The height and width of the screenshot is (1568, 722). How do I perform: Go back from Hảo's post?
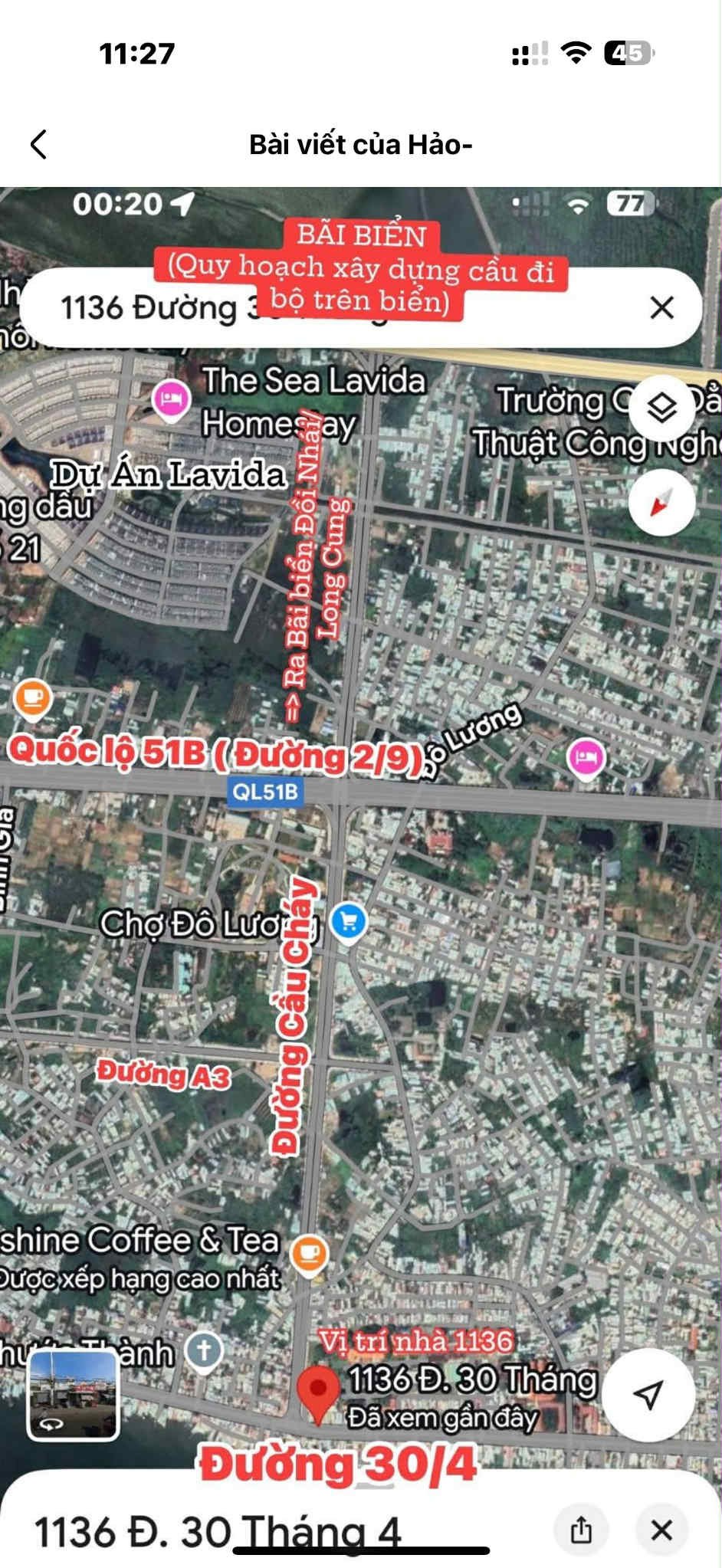coord(38,144)
